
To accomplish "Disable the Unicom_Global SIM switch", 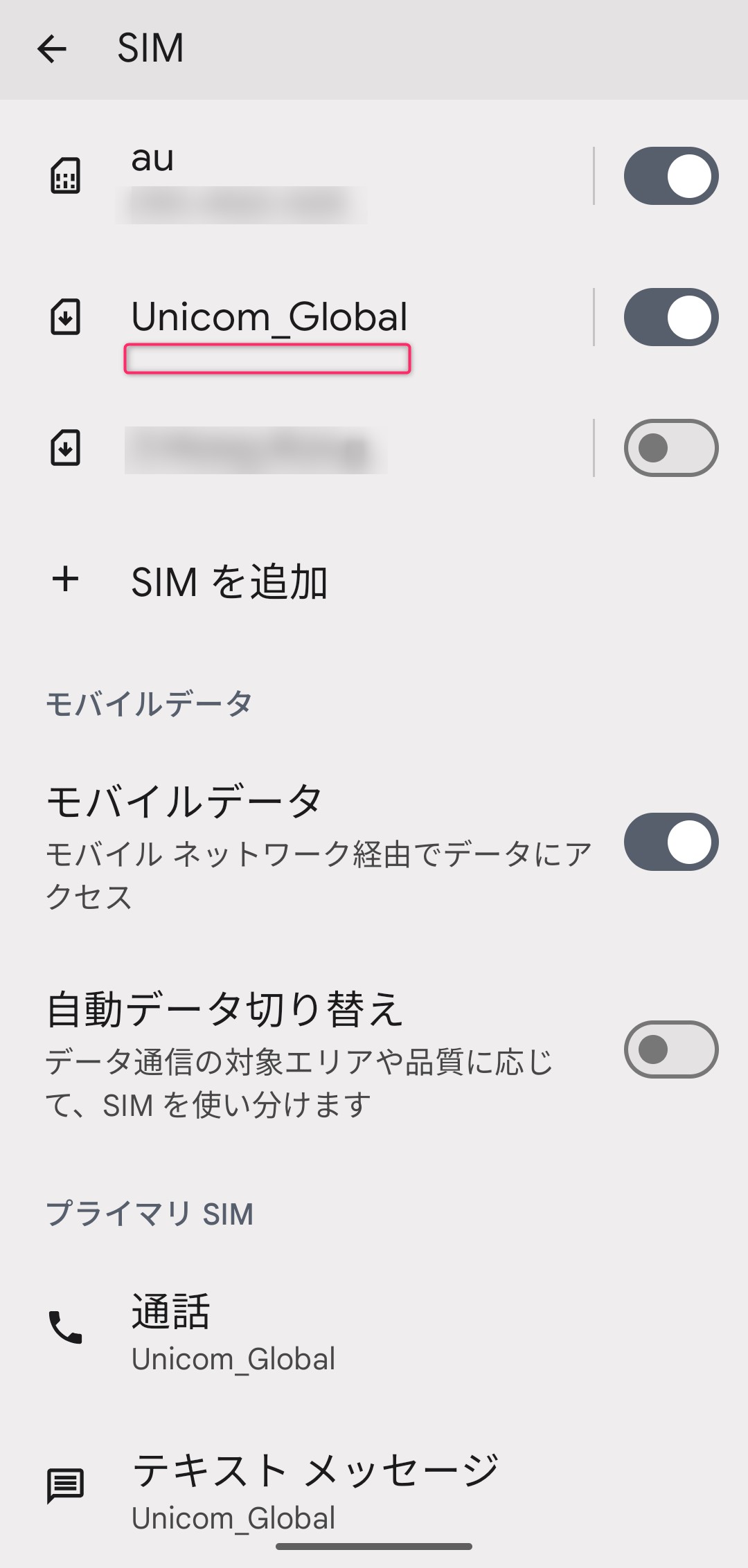I will tap(671, 317).
